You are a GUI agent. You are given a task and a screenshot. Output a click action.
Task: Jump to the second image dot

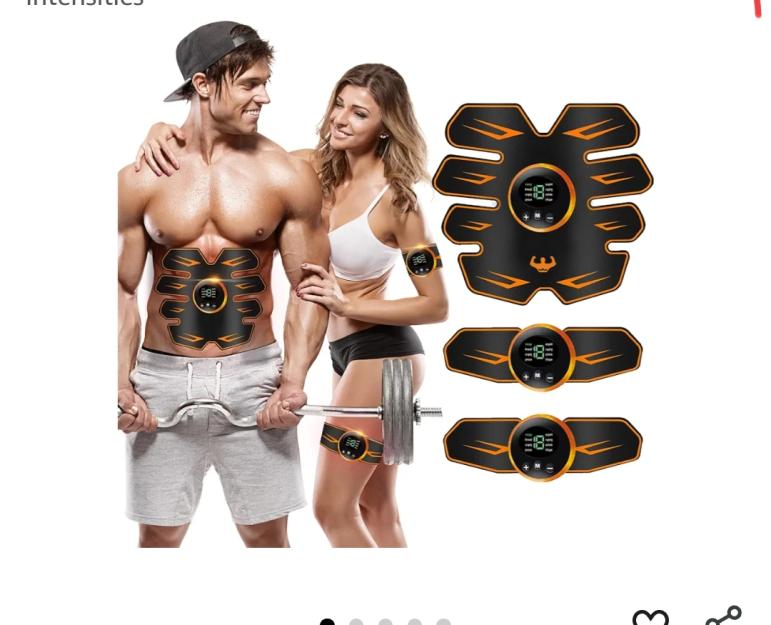tap(356, 621)
